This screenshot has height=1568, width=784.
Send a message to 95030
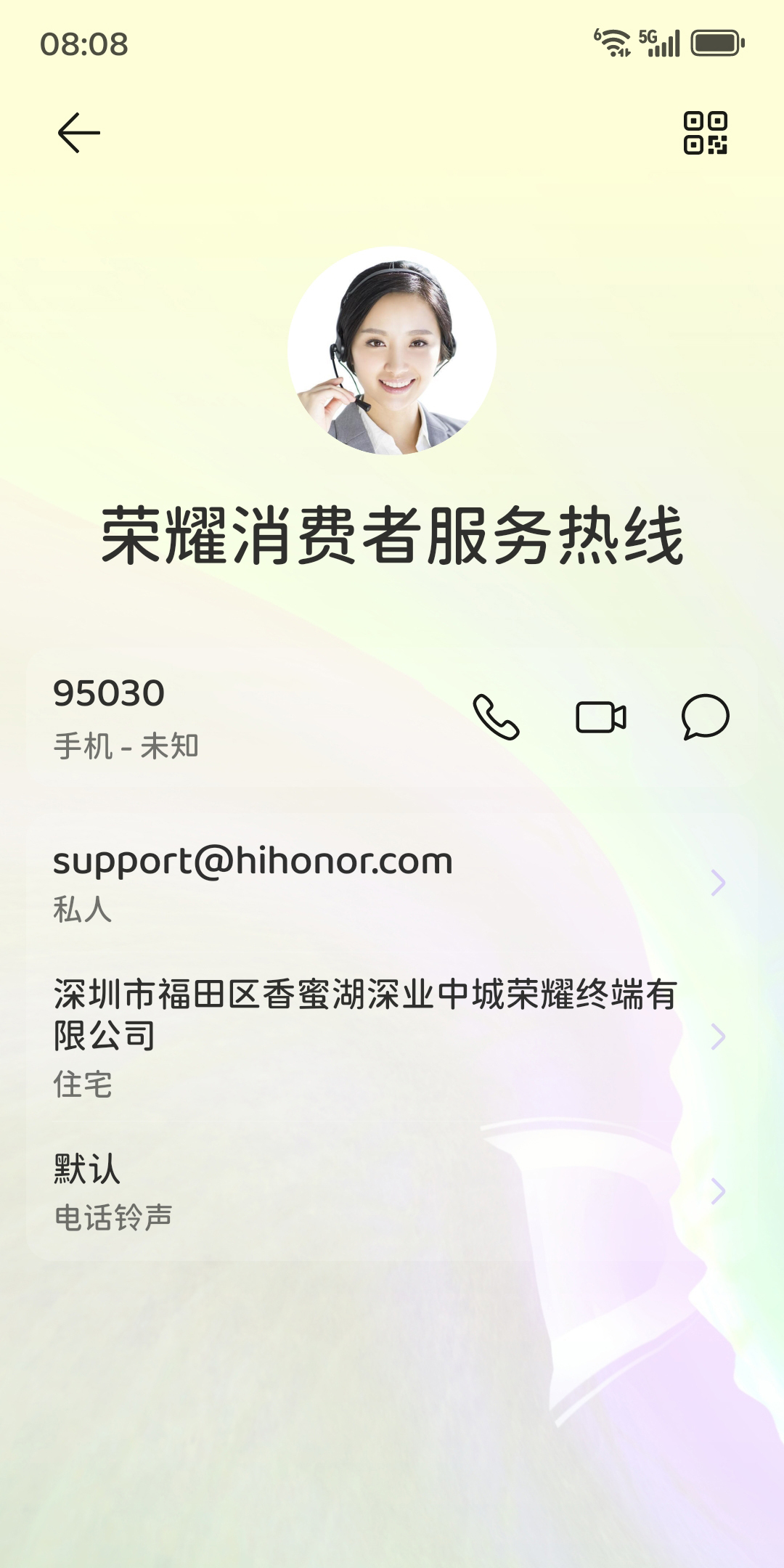pyautogui.click(x=705, y=717)
